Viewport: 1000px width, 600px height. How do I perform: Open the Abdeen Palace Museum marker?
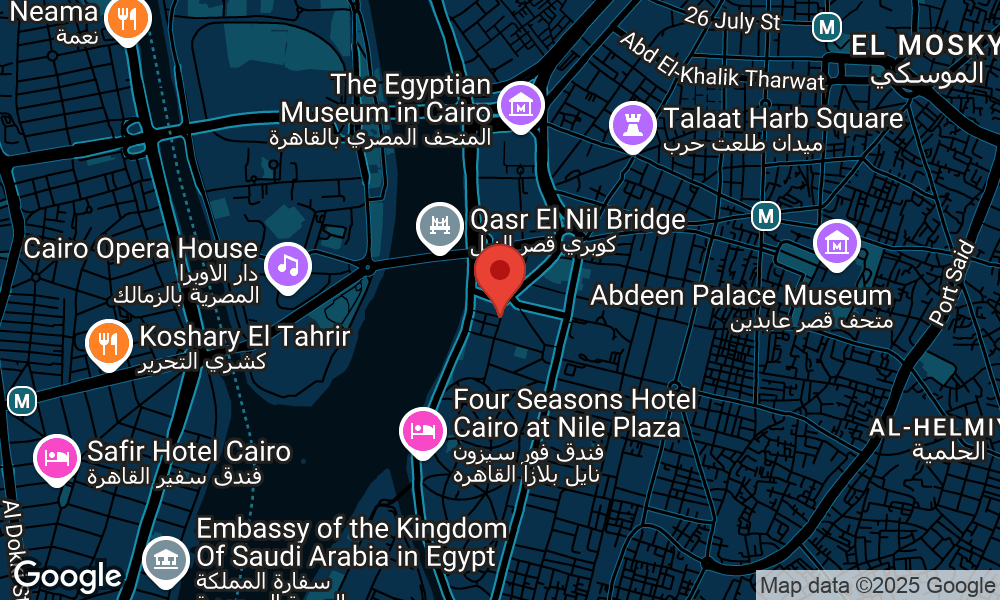836,242
